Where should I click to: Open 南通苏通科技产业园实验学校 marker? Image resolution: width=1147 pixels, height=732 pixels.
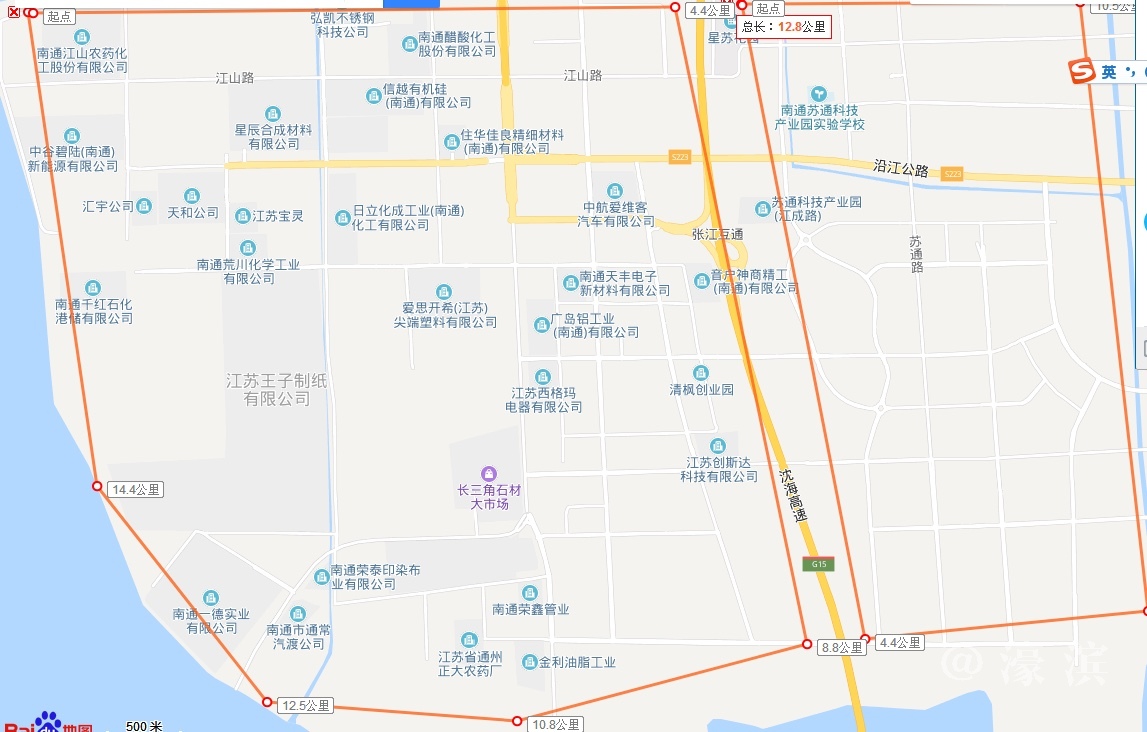coord(819,93)
